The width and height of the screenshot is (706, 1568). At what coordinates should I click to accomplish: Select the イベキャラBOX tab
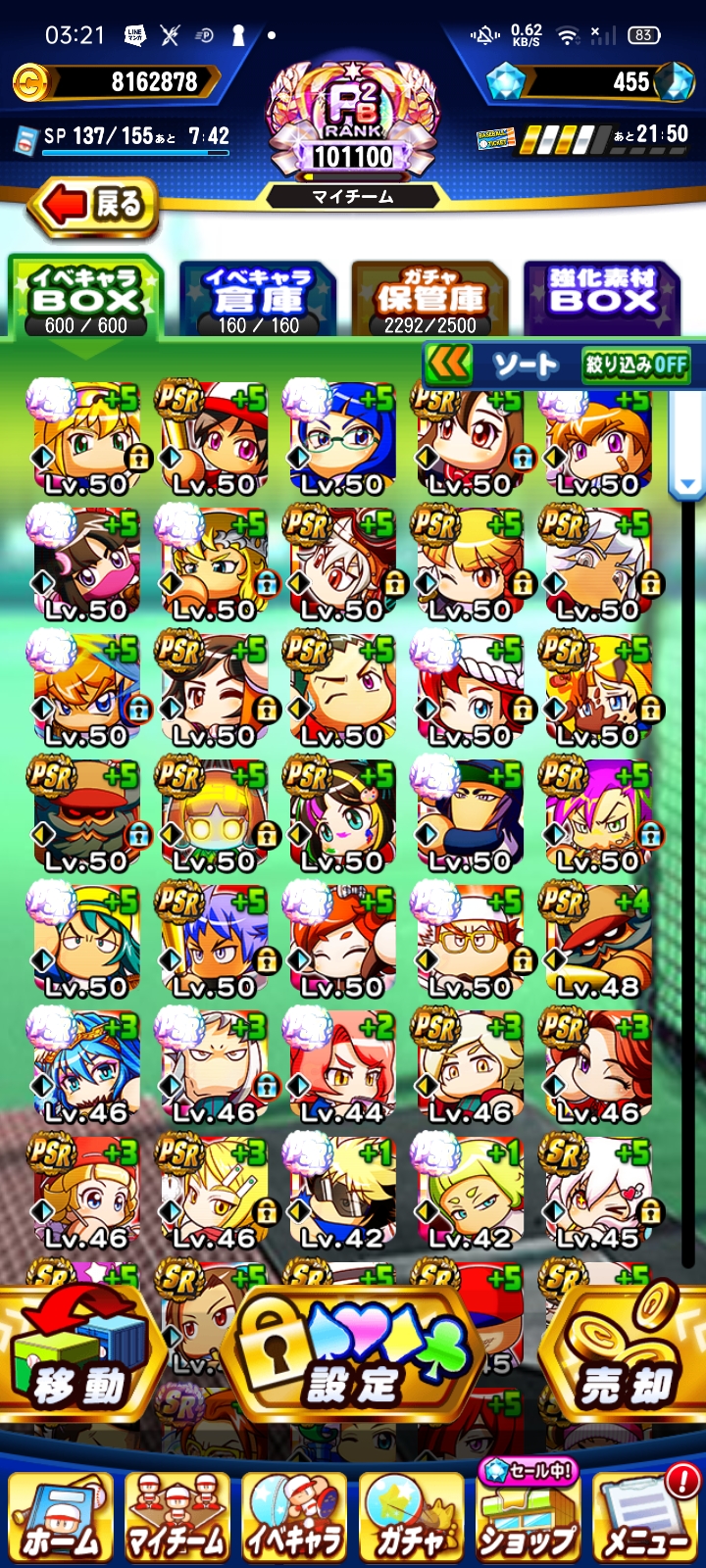click(x=85, y=299)
